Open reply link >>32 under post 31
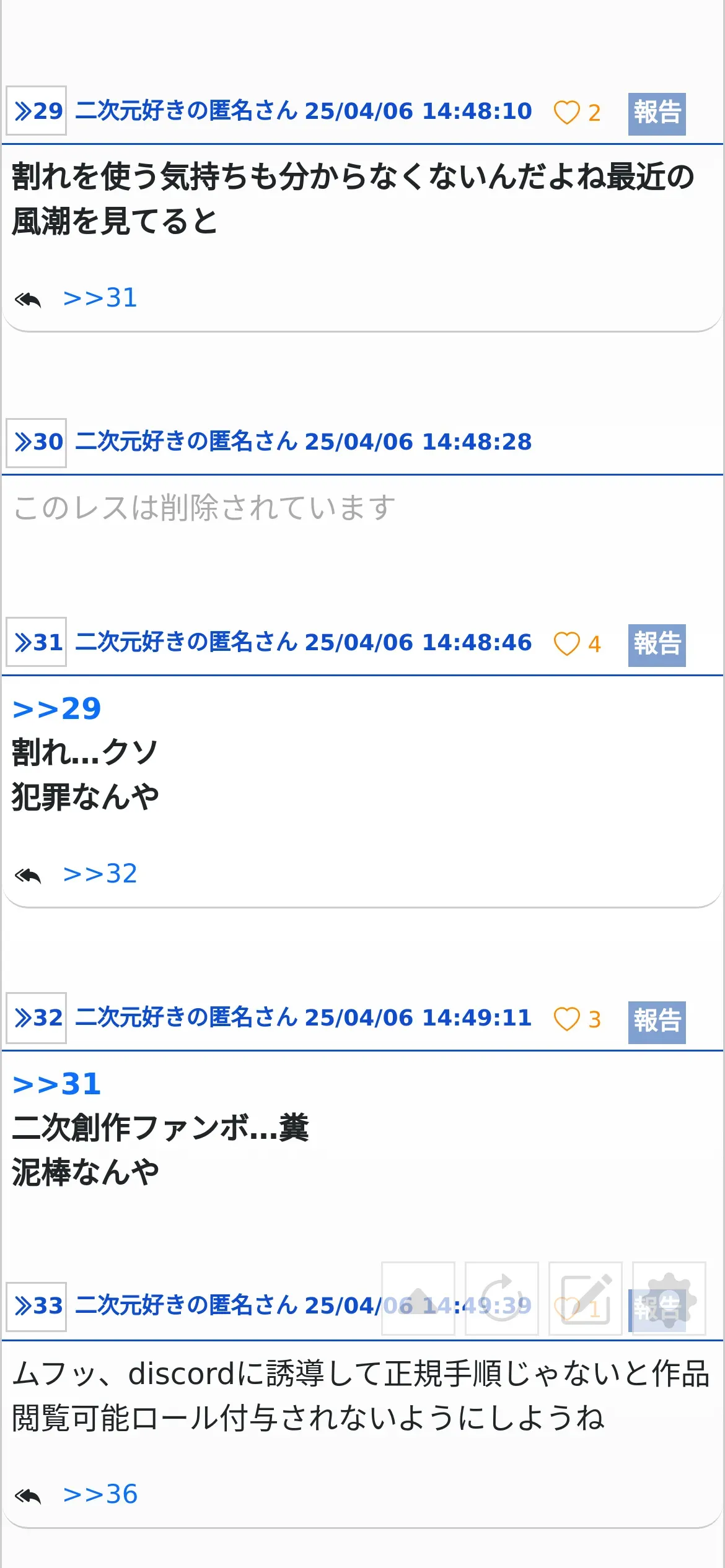The height and width of the screenshot is (1568, 725). pyautogui.click(x=100, y=874)
